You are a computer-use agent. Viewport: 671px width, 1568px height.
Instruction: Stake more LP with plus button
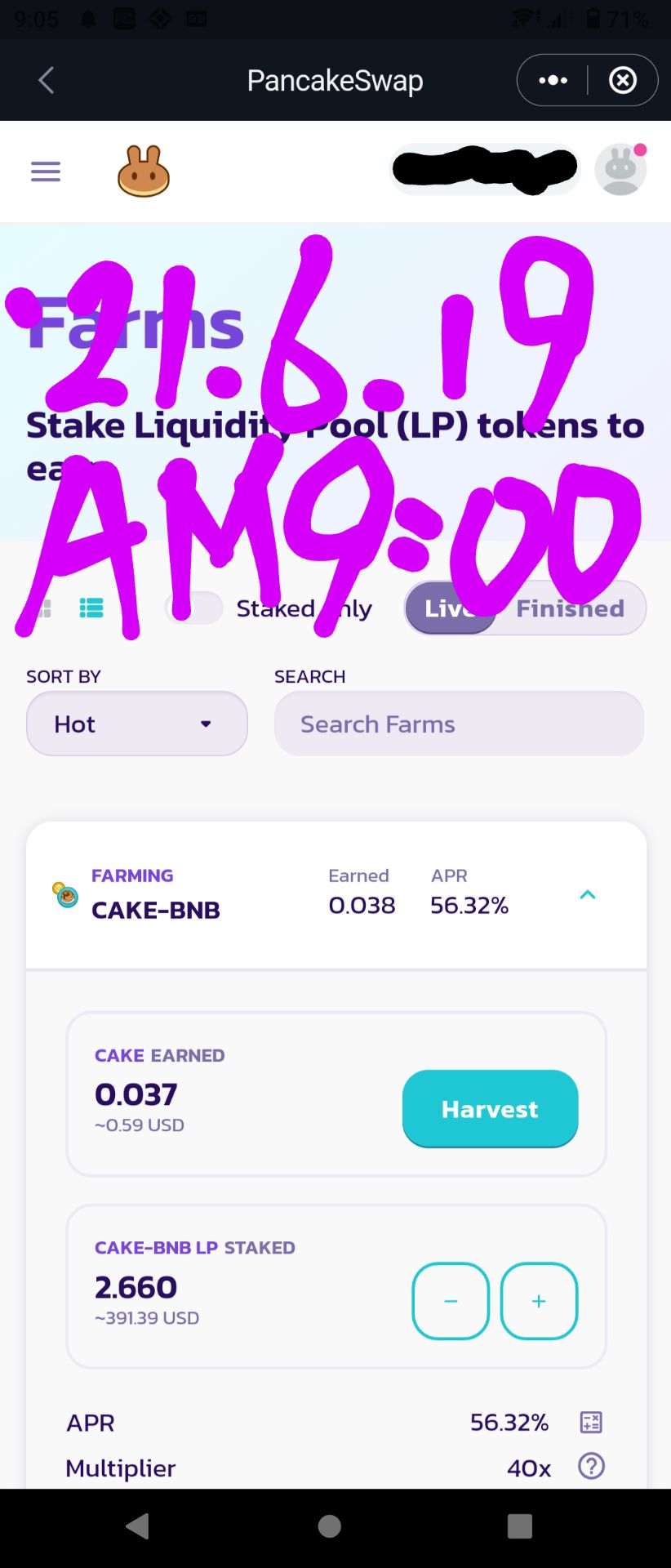pos(539,1301)
